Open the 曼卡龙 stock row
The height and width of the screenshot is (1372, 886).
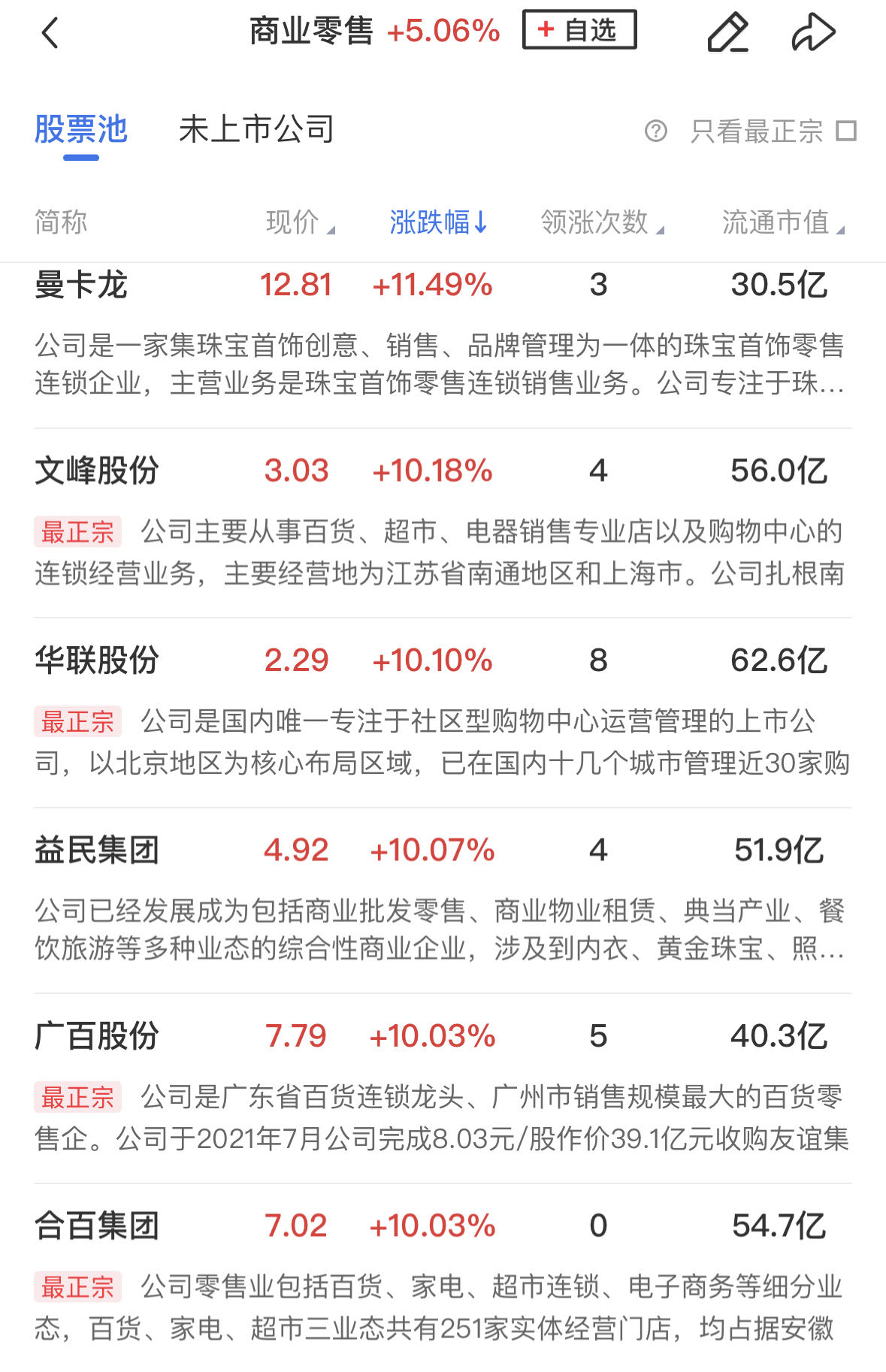(x=81, y=286)
